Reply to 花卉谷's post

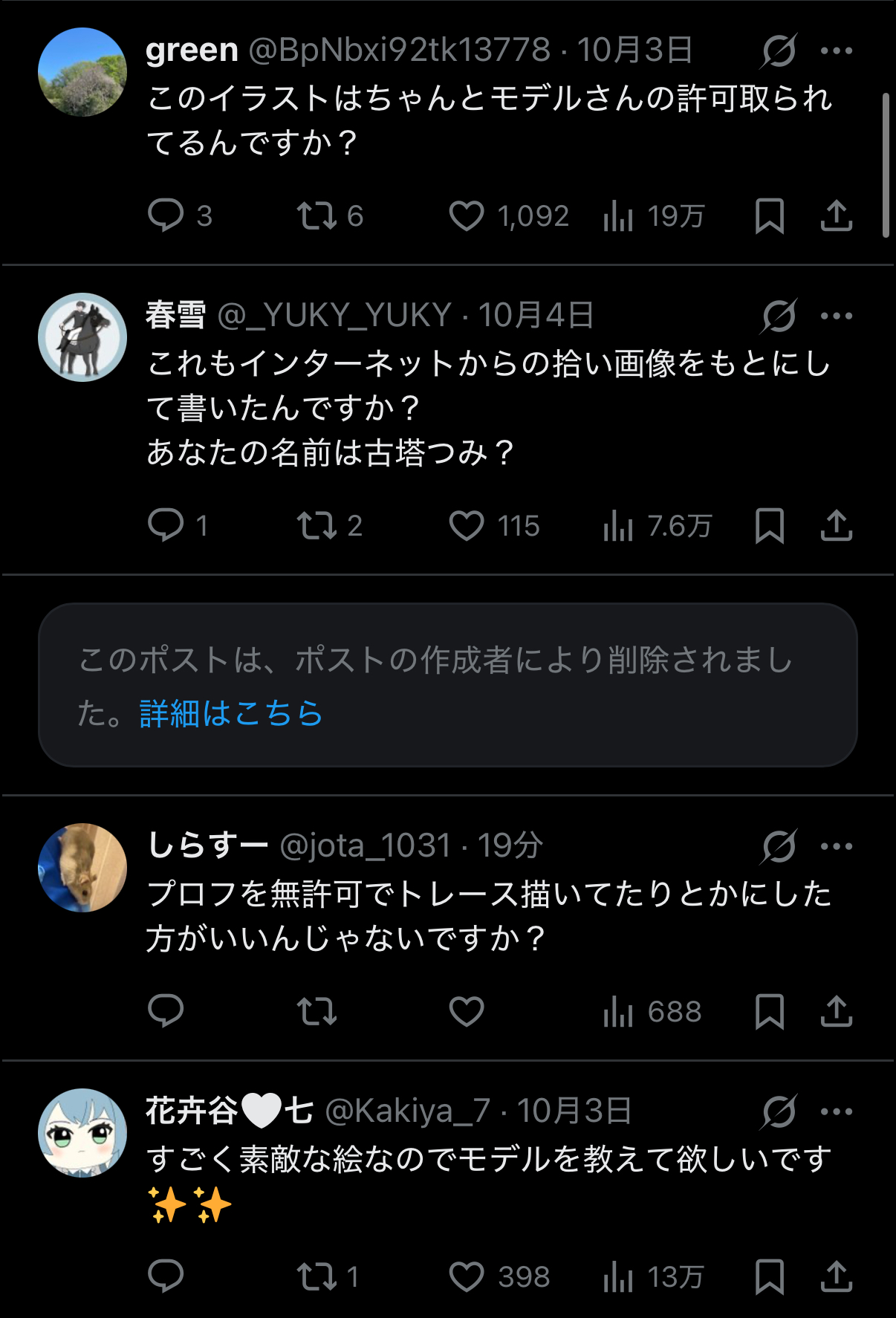166,1277
